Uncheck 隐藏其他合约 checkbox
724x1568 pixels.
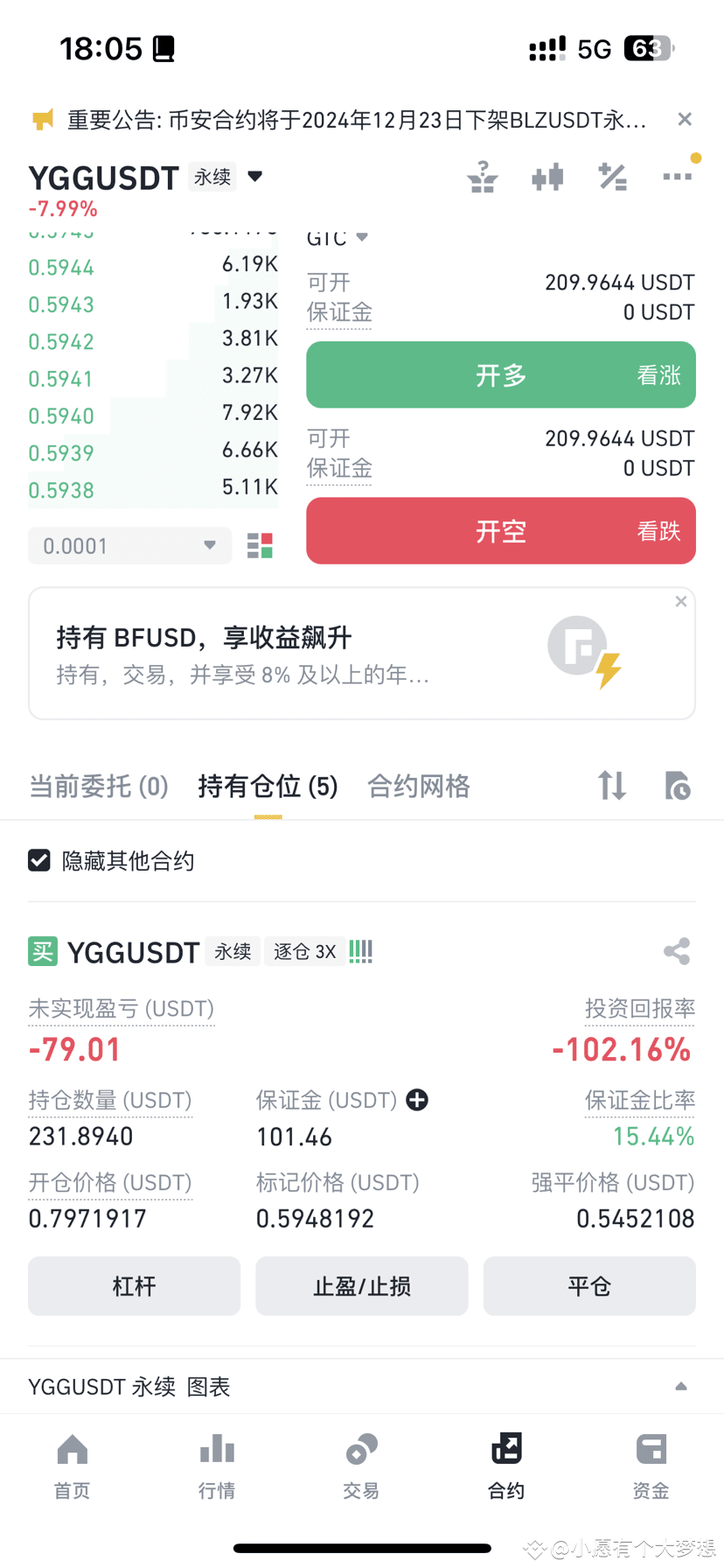pos(38,860)
